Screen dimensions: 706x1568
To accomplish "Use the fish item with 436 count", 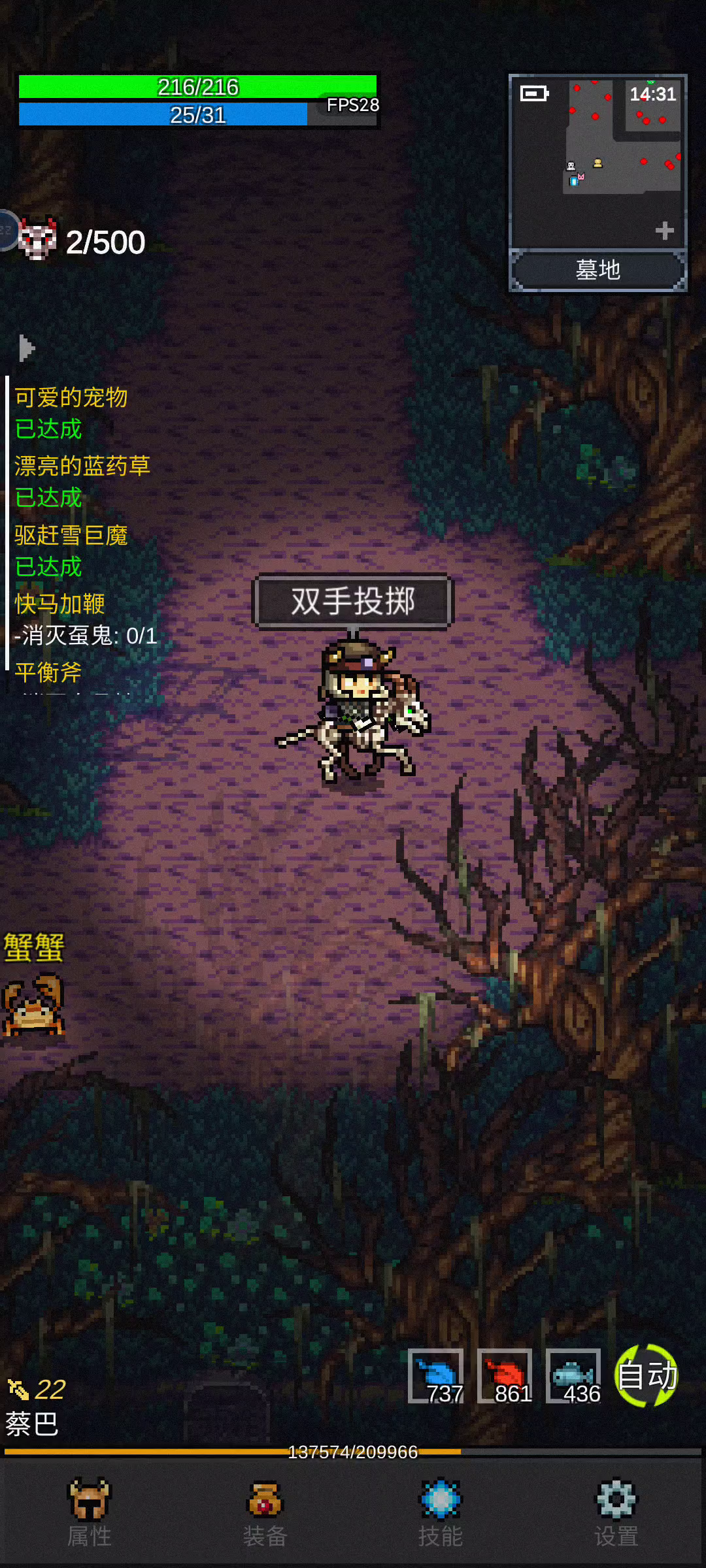I will coord(573,1376).
